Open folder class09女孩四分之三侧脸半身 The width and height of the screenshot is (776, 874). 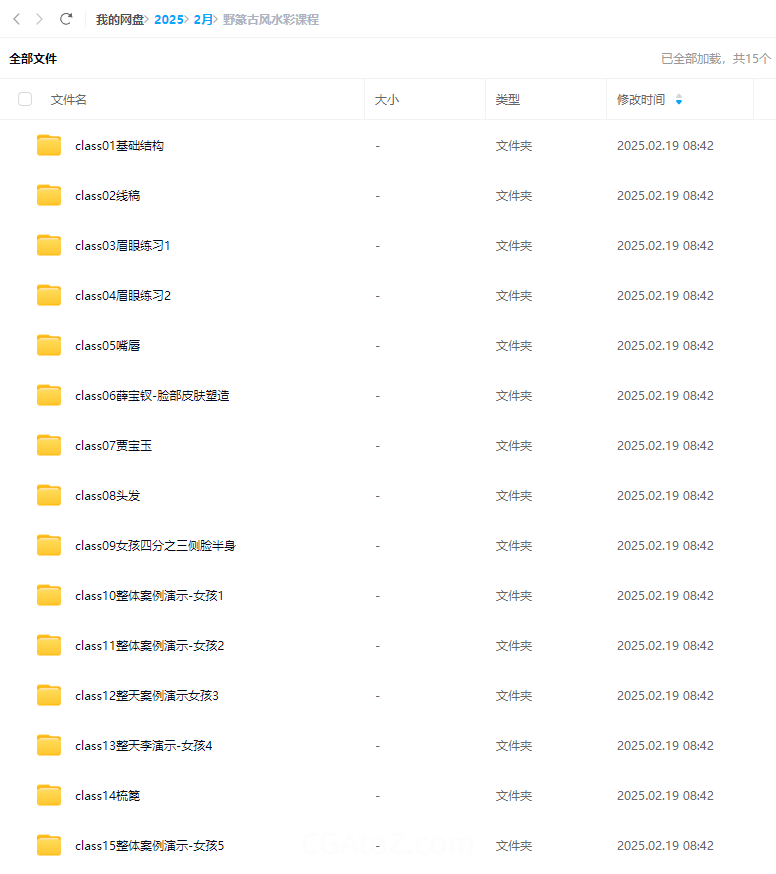click(154, 546)
